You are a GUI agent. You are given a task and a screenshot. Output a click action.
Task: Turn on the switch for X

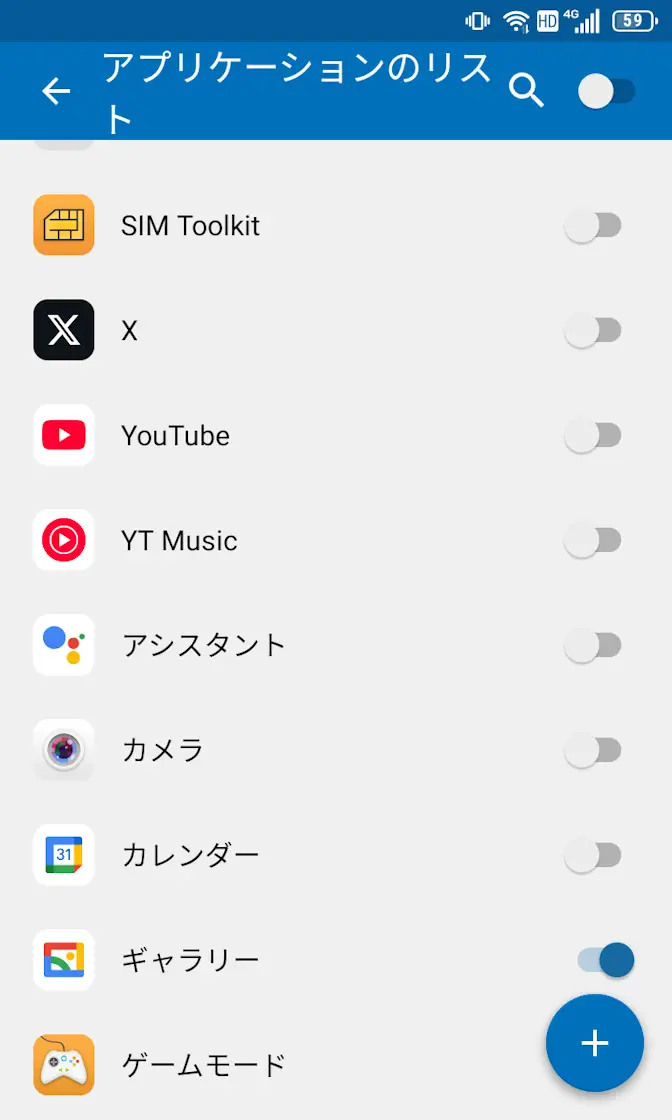pyautogui.click(x=593, y=331)
